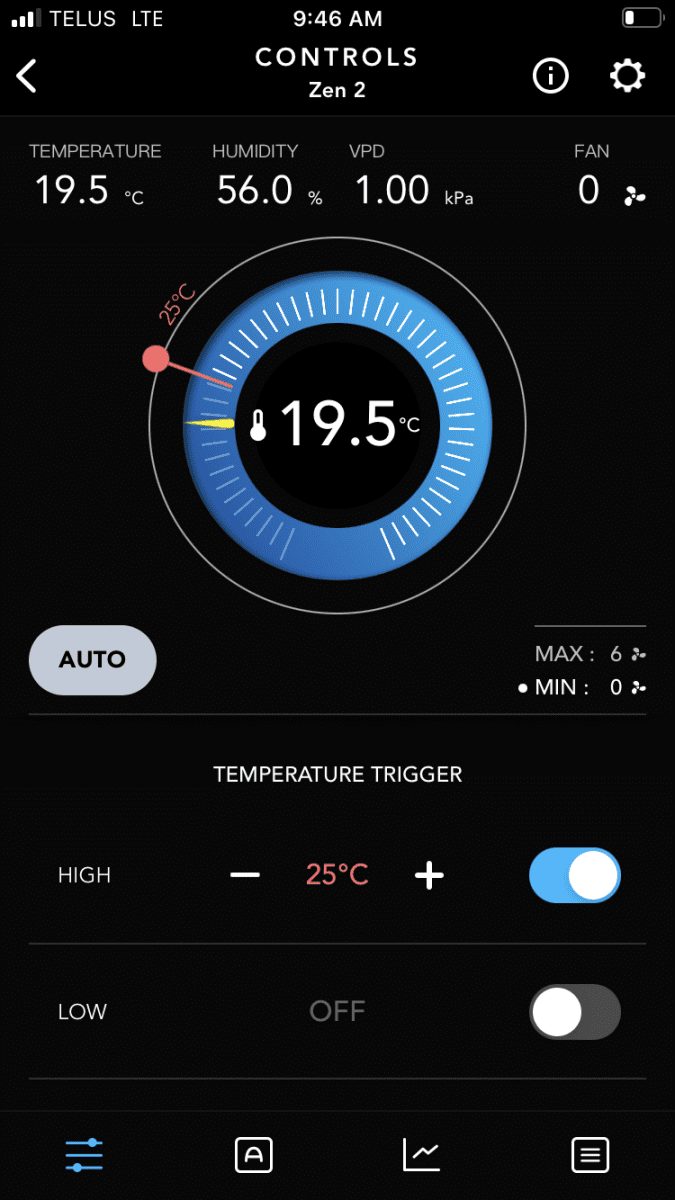
Task: Decrease the high temperature trigger
Action: pos(245,875)
